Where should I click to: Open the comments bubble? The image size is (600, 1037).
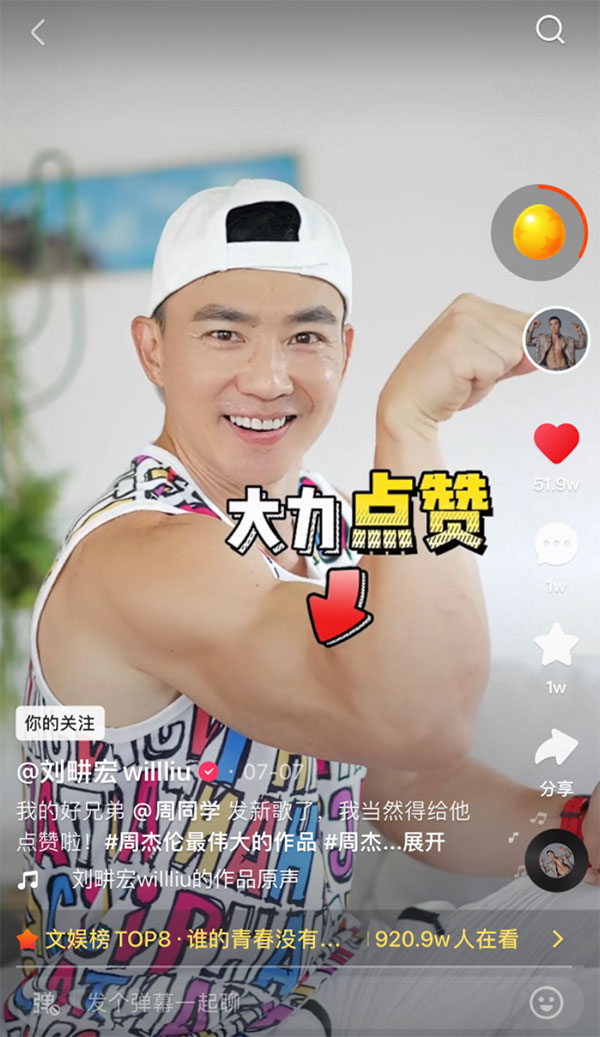pos(556,546)
